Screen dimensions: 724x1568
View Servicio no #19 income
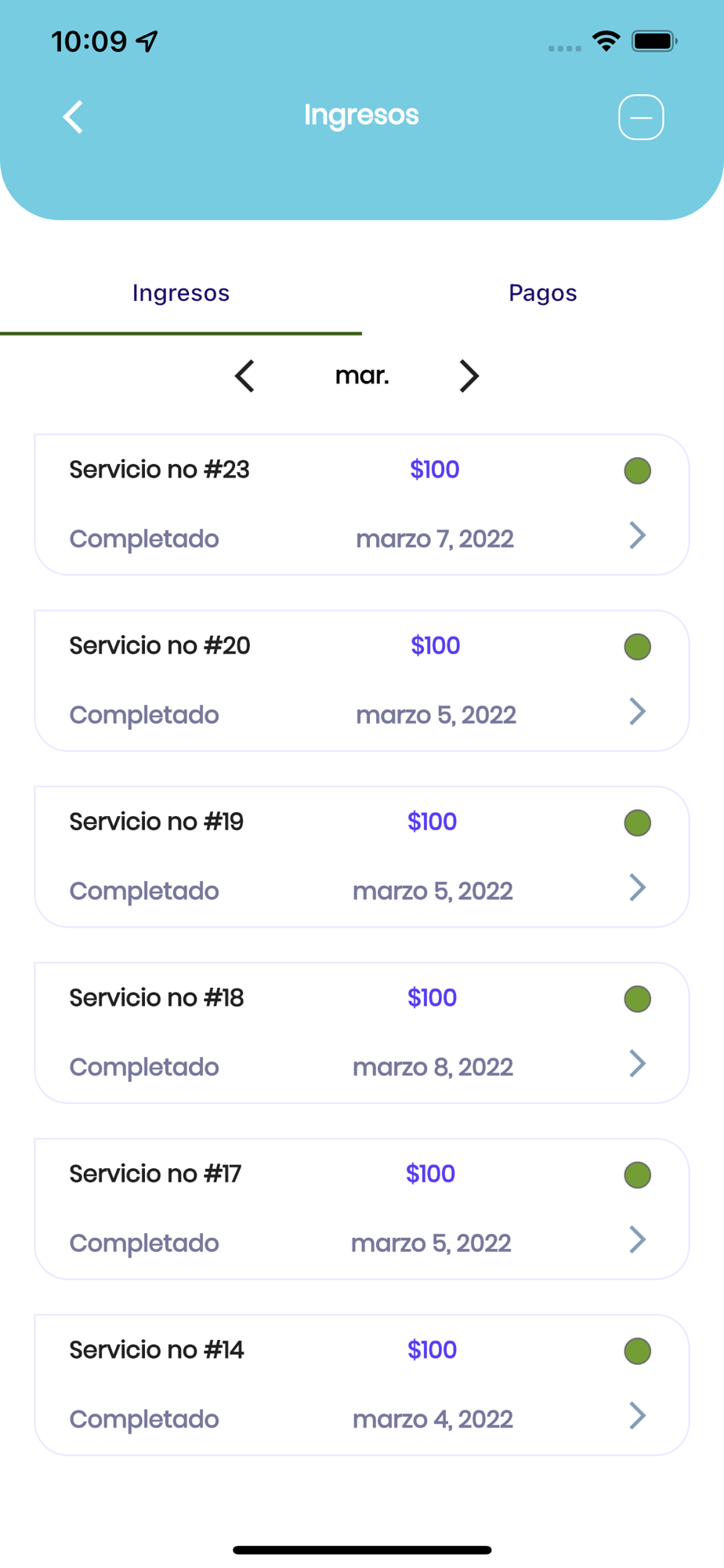(x=362, y=857)
